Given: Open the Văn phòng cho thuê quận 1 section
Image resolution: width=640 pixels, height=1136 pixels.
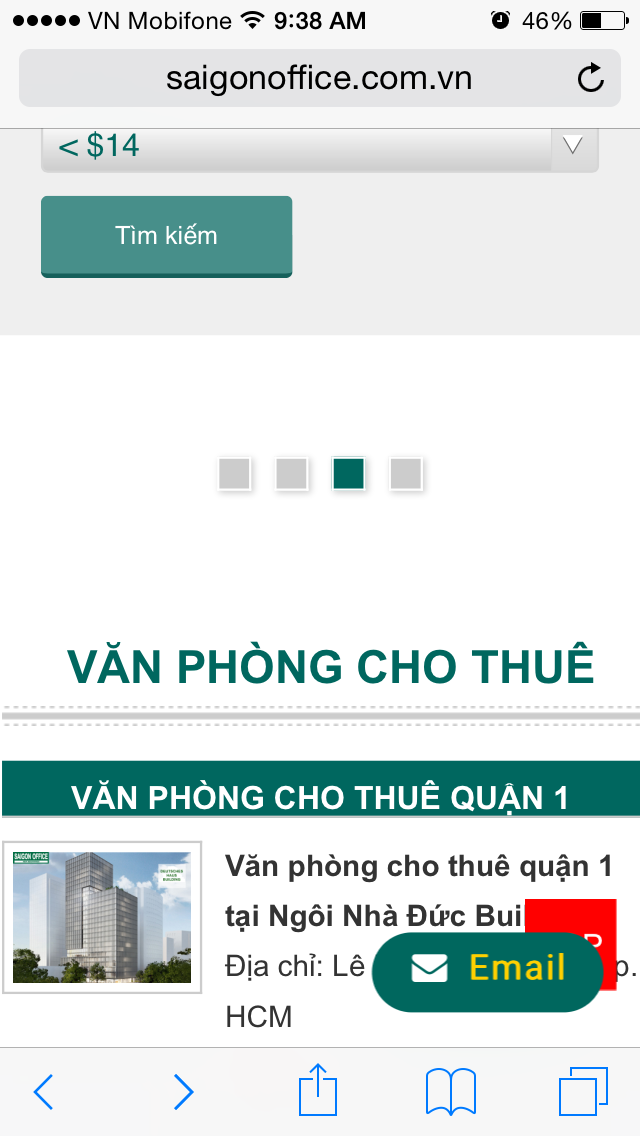Looking at the screenshot, I should click(320, 797).
